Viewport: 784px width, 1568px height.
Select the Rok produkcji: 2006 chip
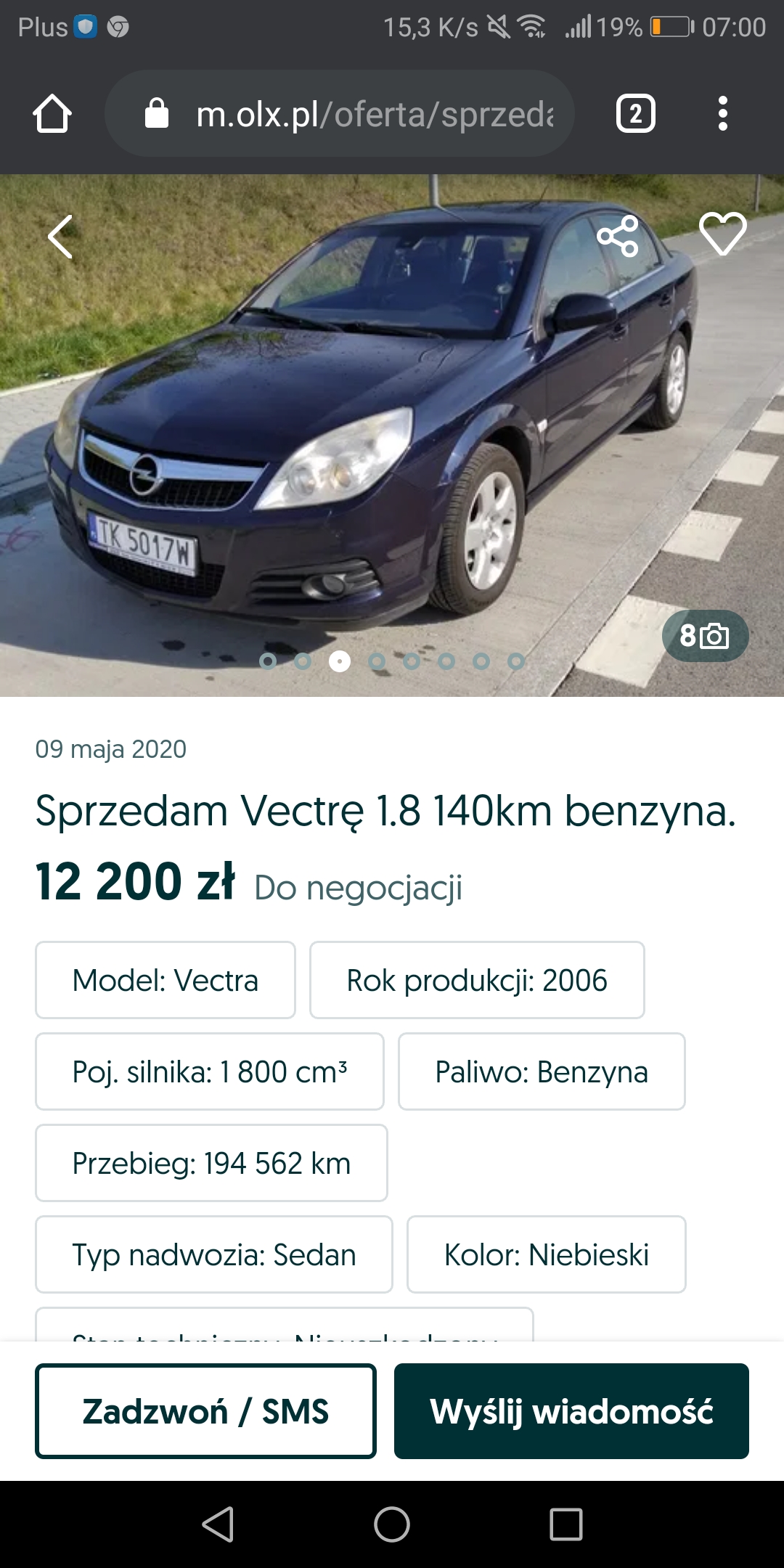(x=477, y=981)
